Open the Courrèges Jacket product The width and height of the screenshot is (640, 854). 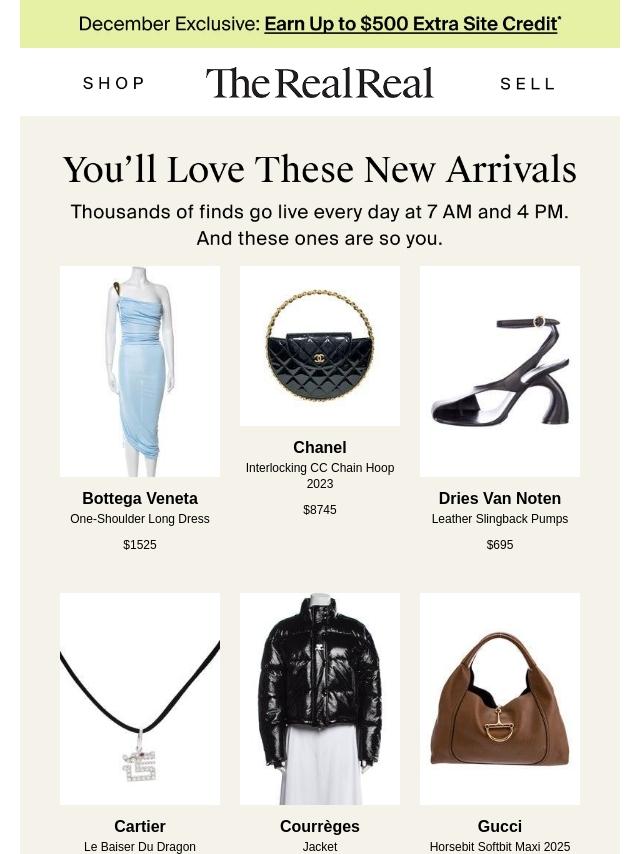[x=320, y=698]
